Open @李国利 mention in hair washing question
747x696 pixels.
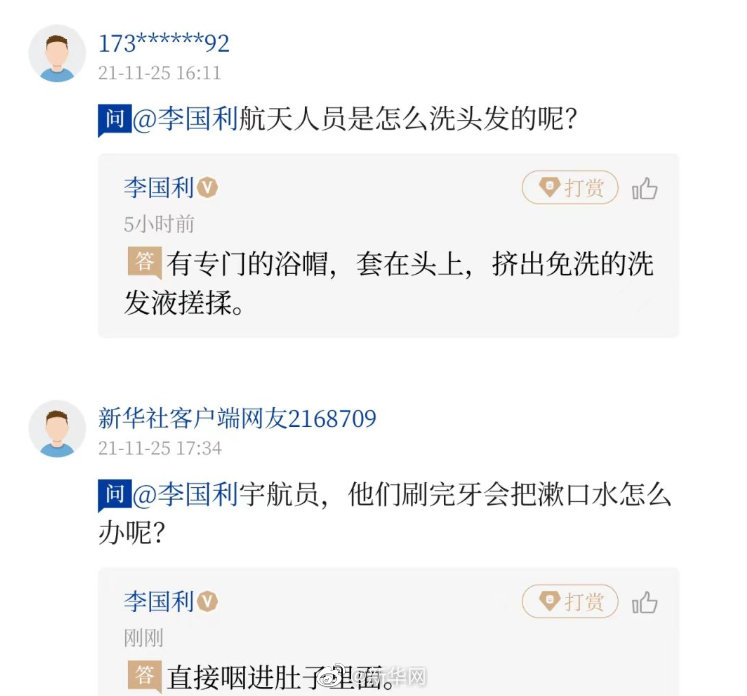point(184,120)
